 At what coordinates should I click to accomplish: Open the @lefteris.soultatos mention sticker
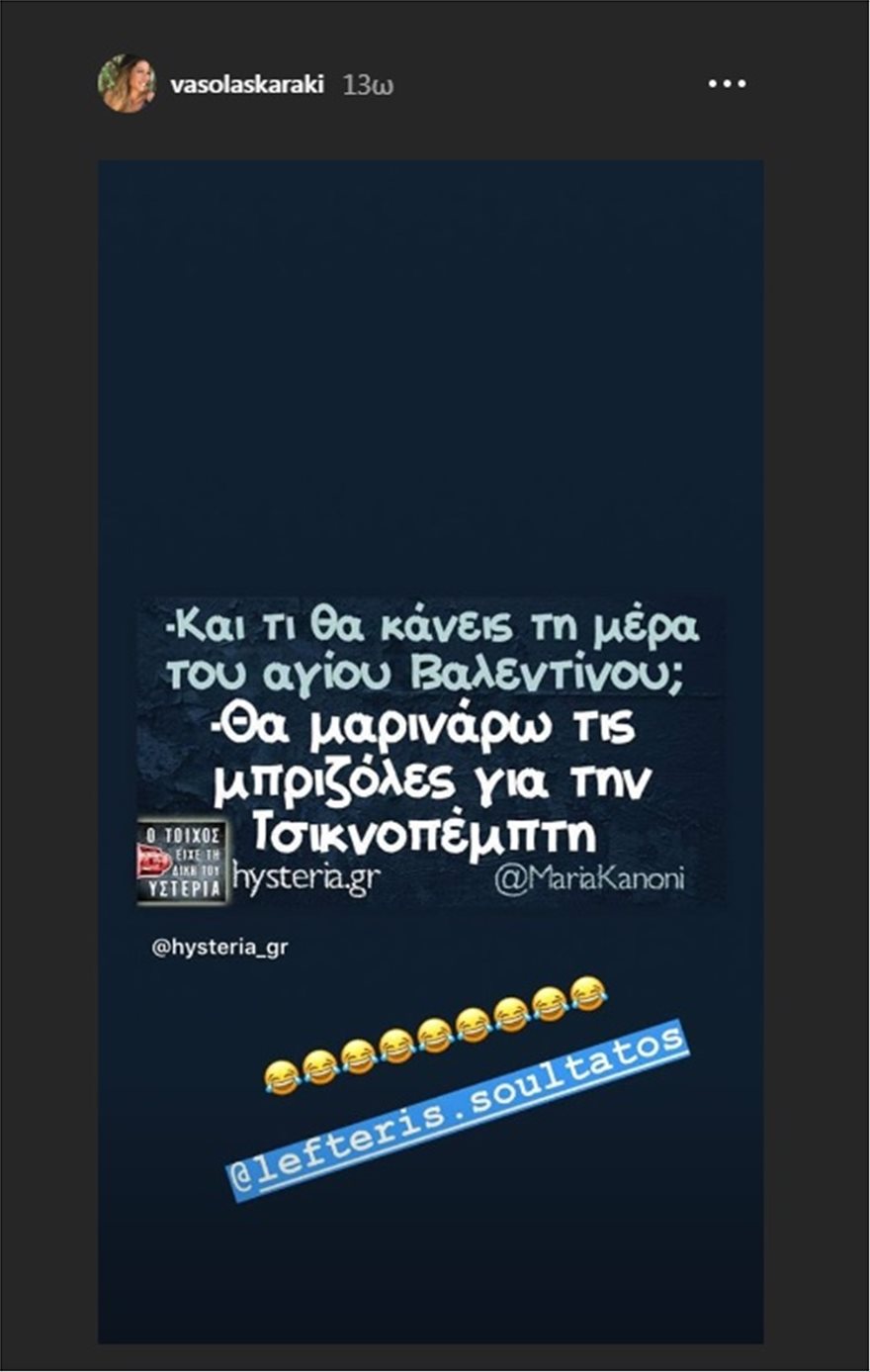(457, 1113)
